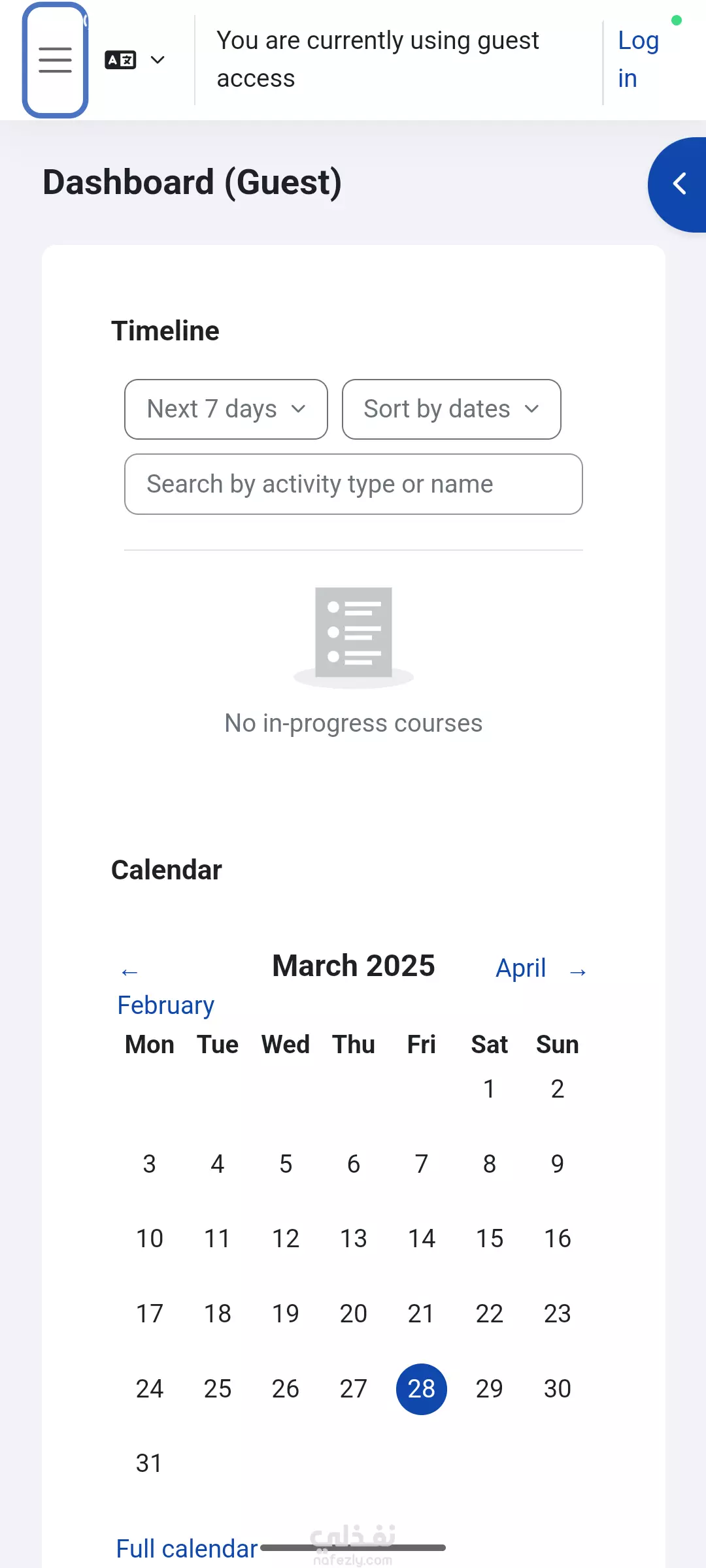Screen dimensions: 706x1568
Task: Expand the Sort by dates dropdown
Action: pyautogui.click(x=451, y=410)
